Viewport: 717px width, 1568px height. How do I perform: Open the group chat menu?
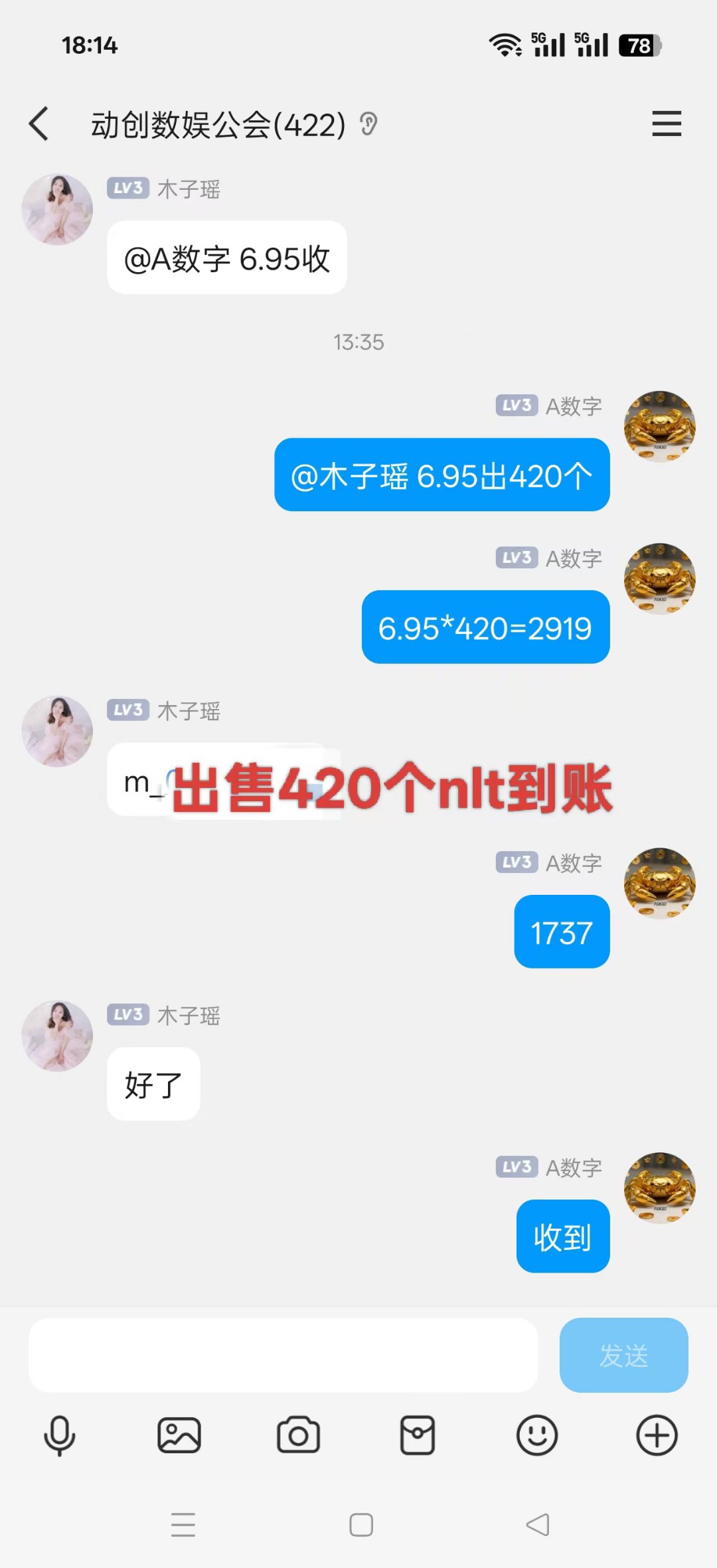[x=667, y=124]
